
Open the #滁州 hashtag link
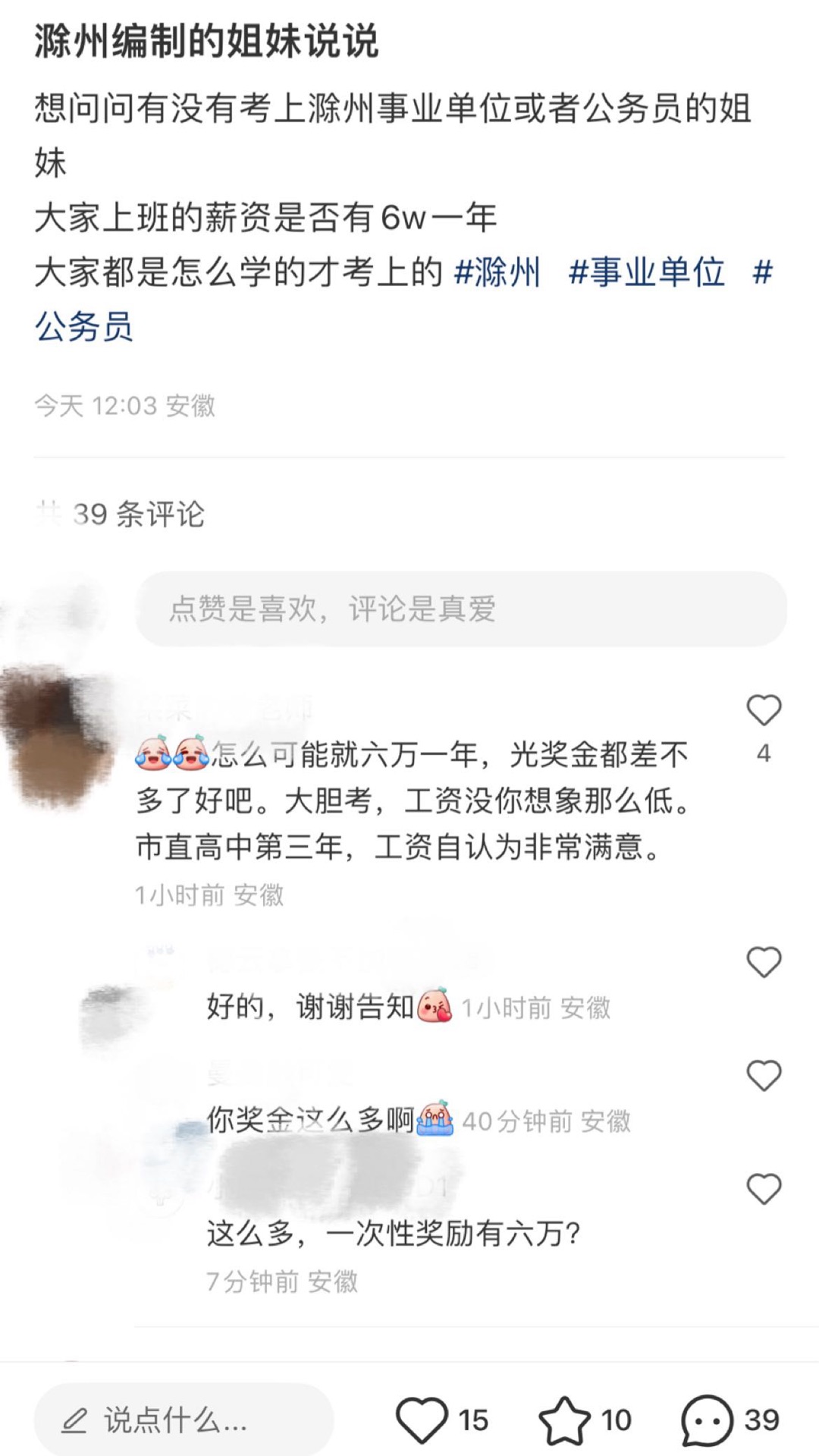click(497, 272)
